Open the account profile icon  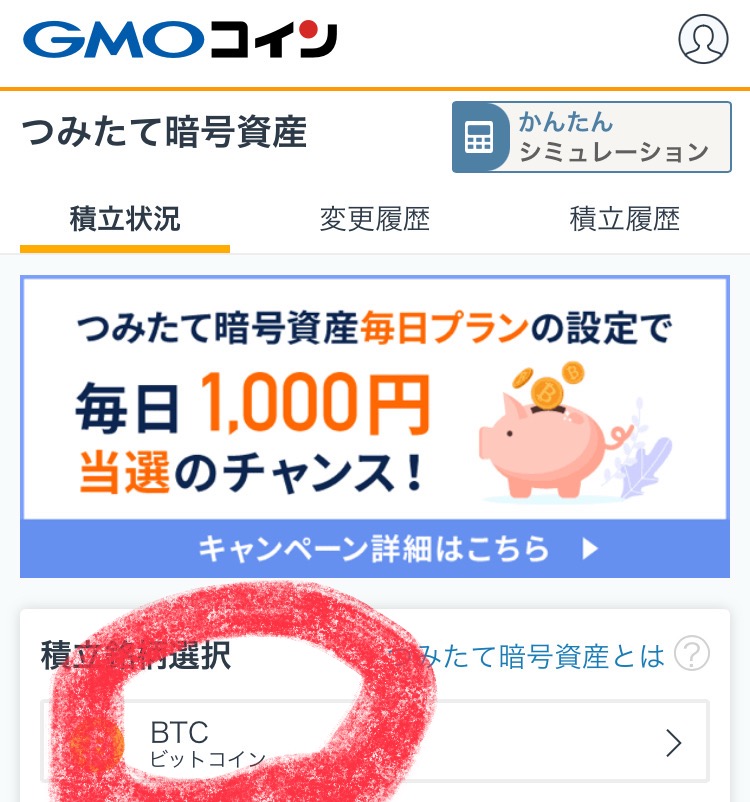coord(703,40)
